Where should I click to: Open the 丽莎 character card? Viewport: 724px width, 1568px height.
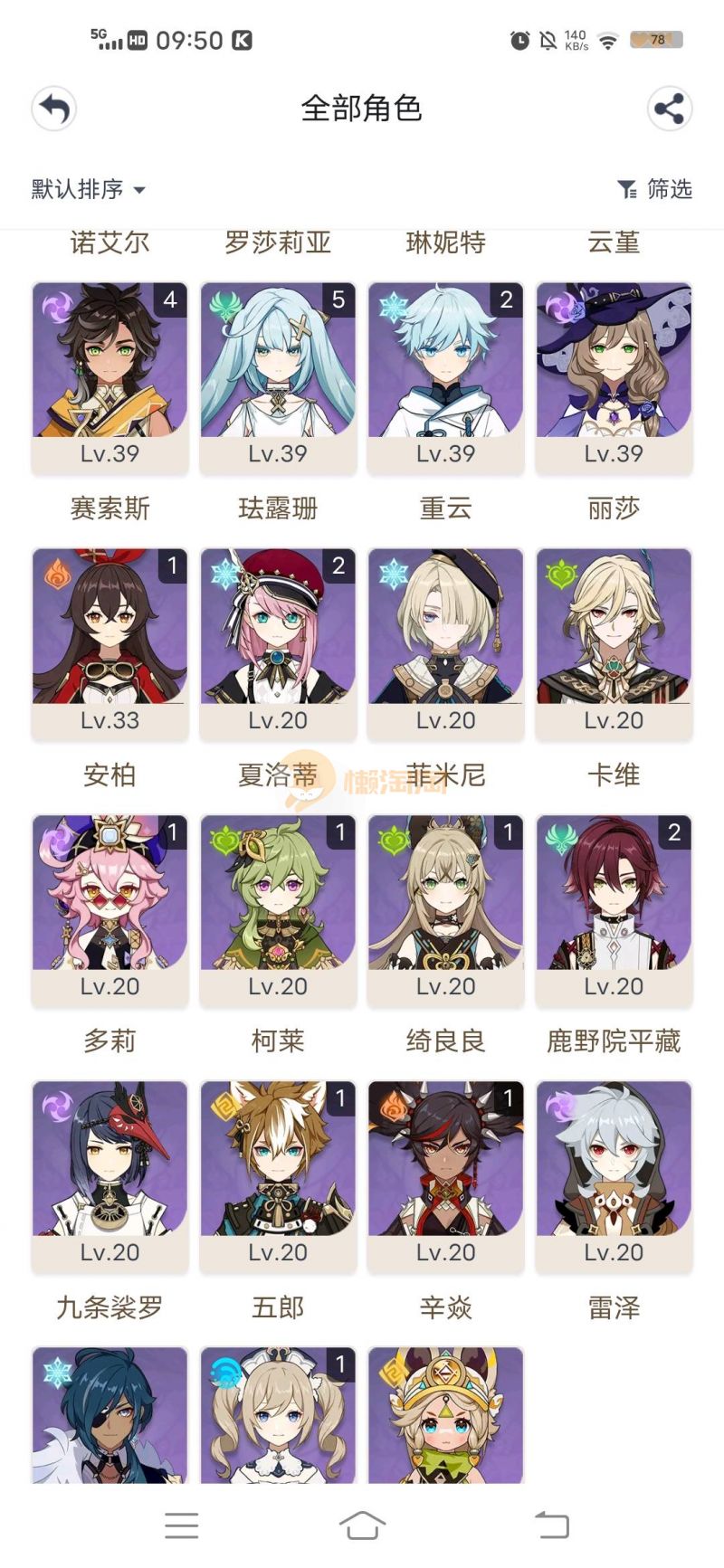pos(614,375)
